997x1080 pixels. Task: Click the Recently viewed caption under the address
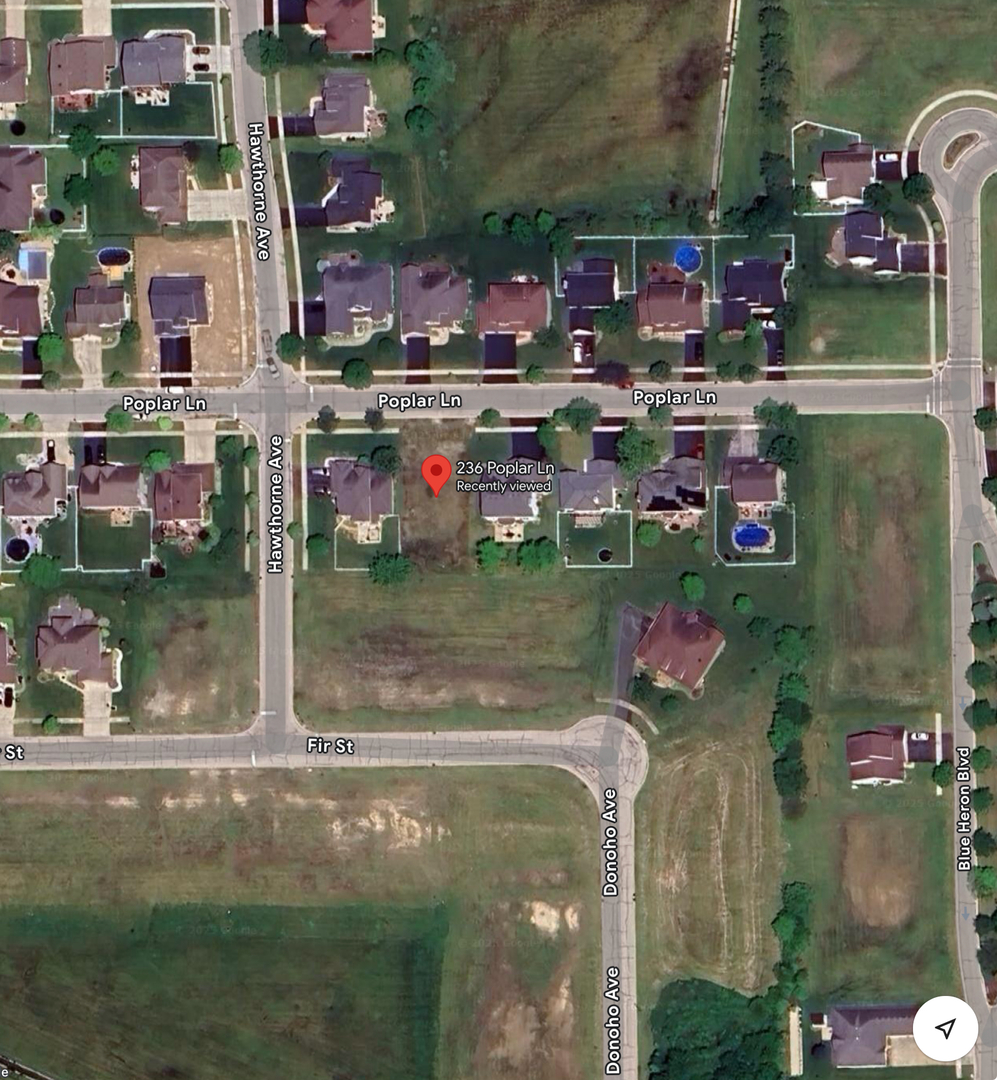[502, 484]
